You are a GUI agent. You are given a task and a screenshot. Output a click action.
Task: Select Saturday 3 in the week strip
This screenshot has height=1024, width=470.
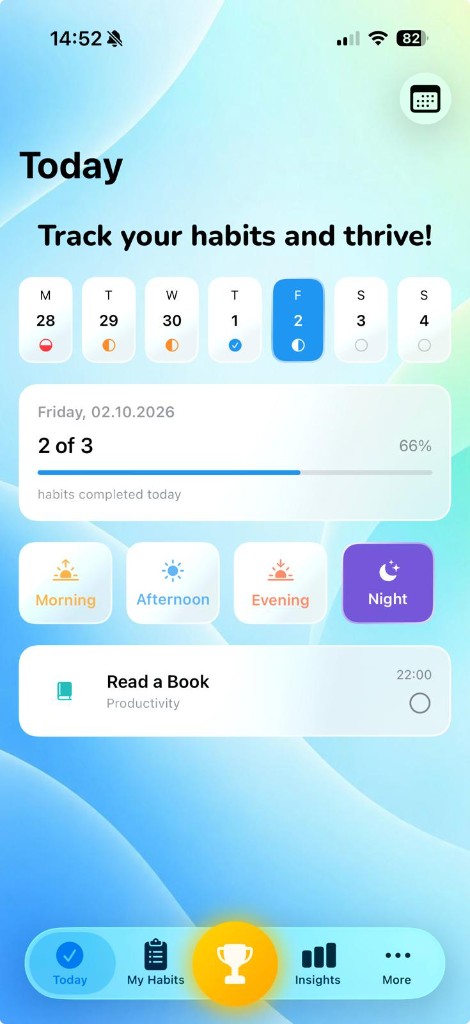point(361,319)
